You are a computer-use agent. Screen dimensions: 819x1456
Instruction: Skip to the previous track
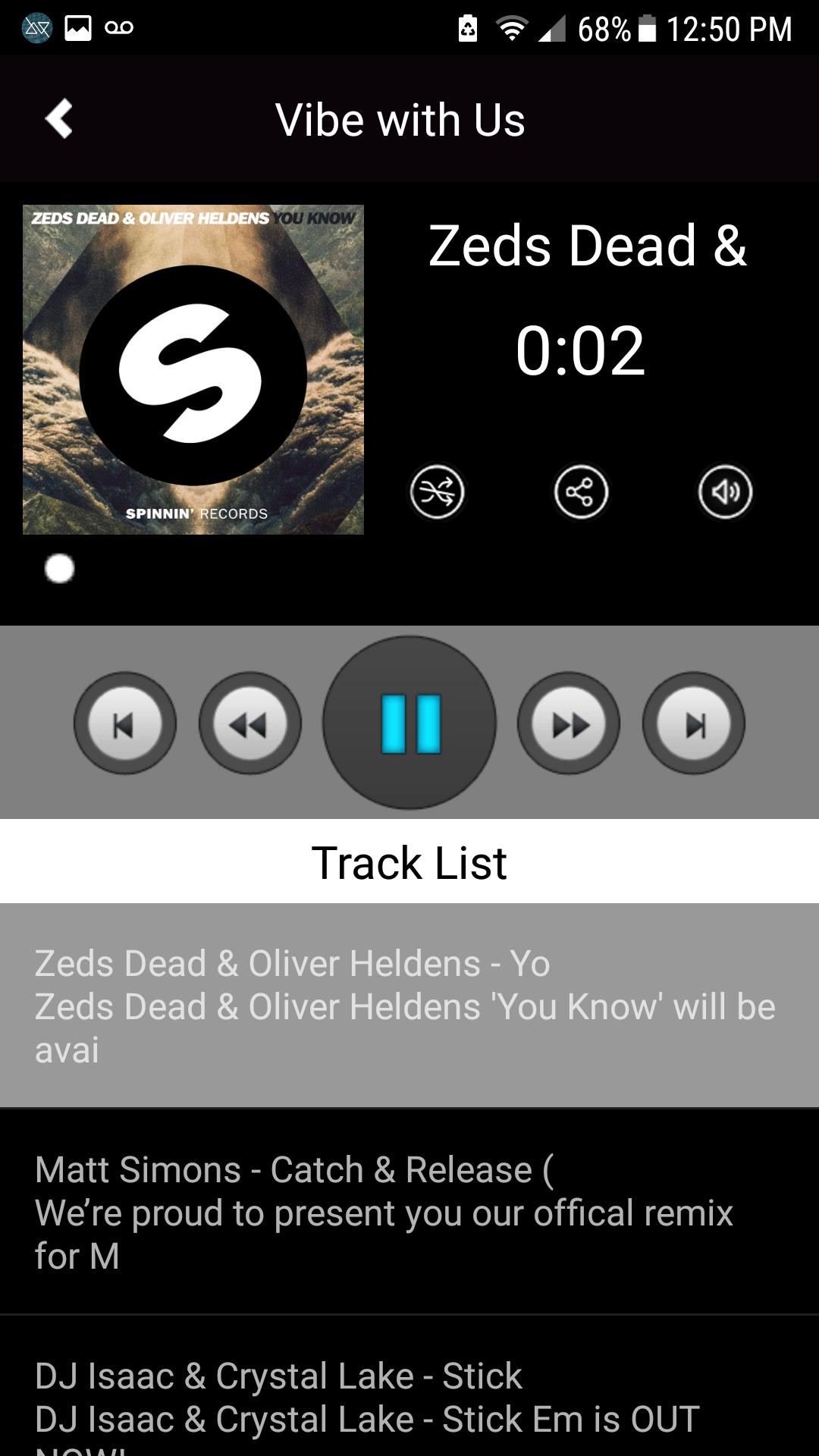point(125,723)
